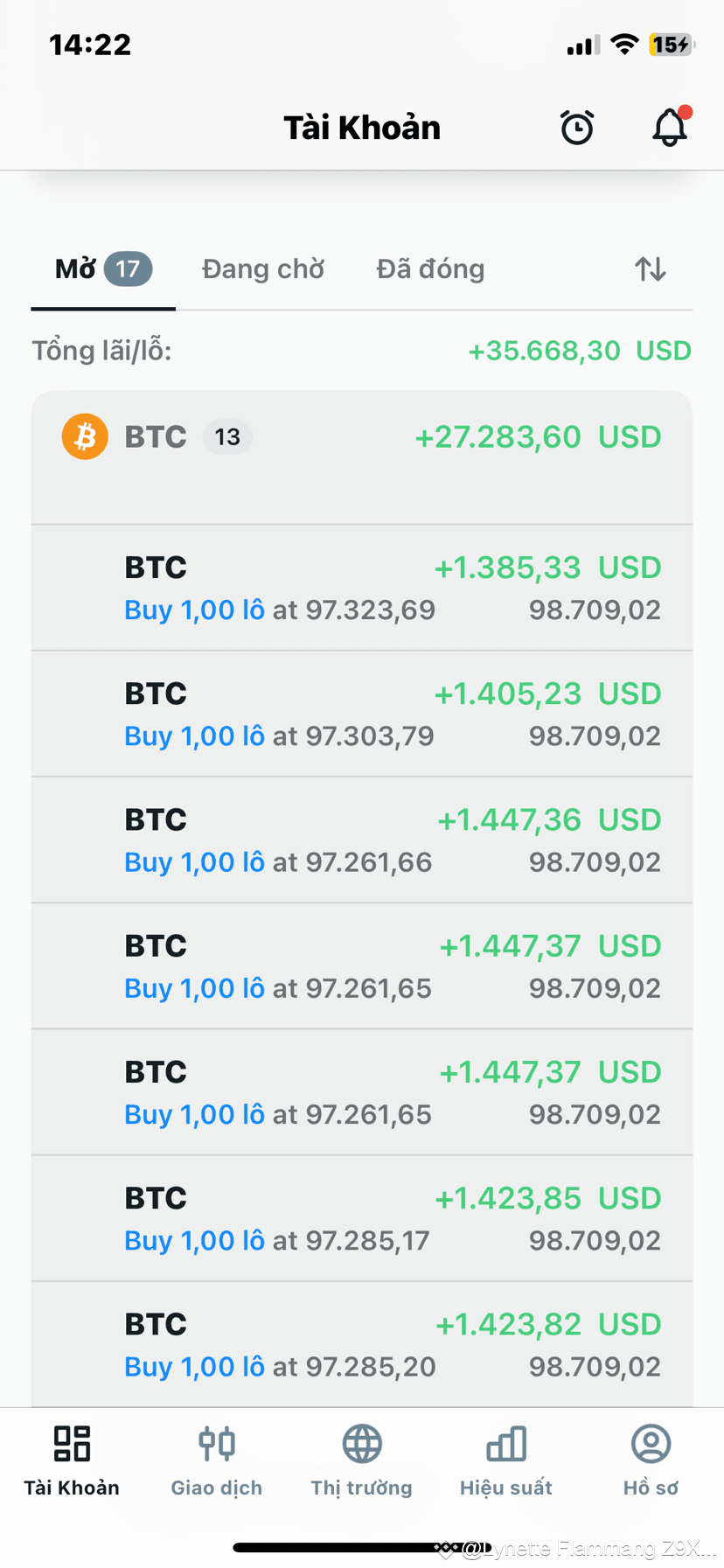Switch to the Đã đóng tab
The height and width of the screenshot is (1568, 724).
click(x=429, y=268)
